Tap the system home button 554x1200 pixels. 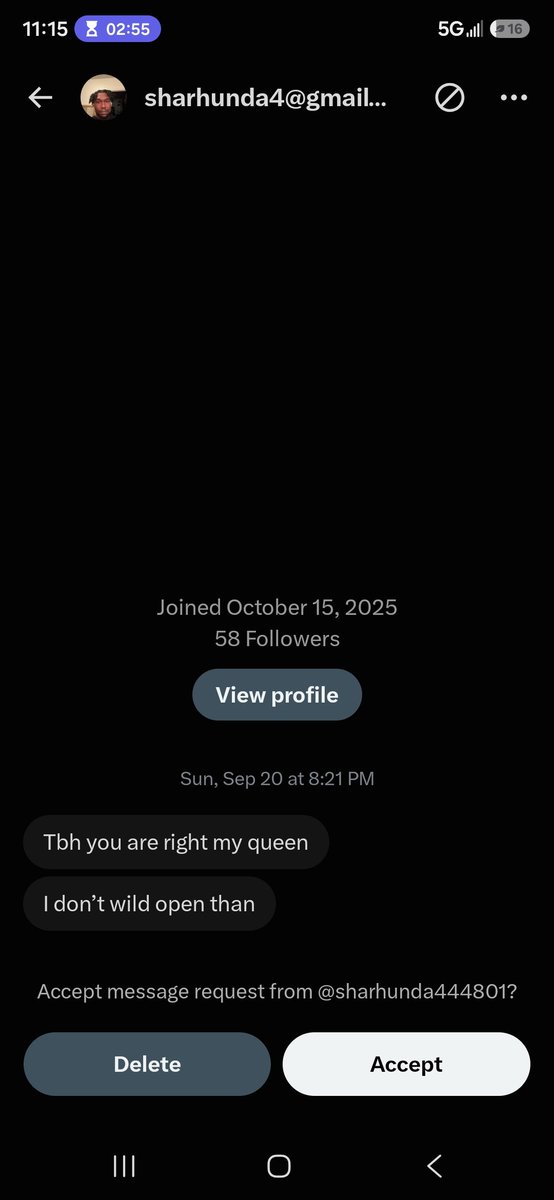(279, 1165)
